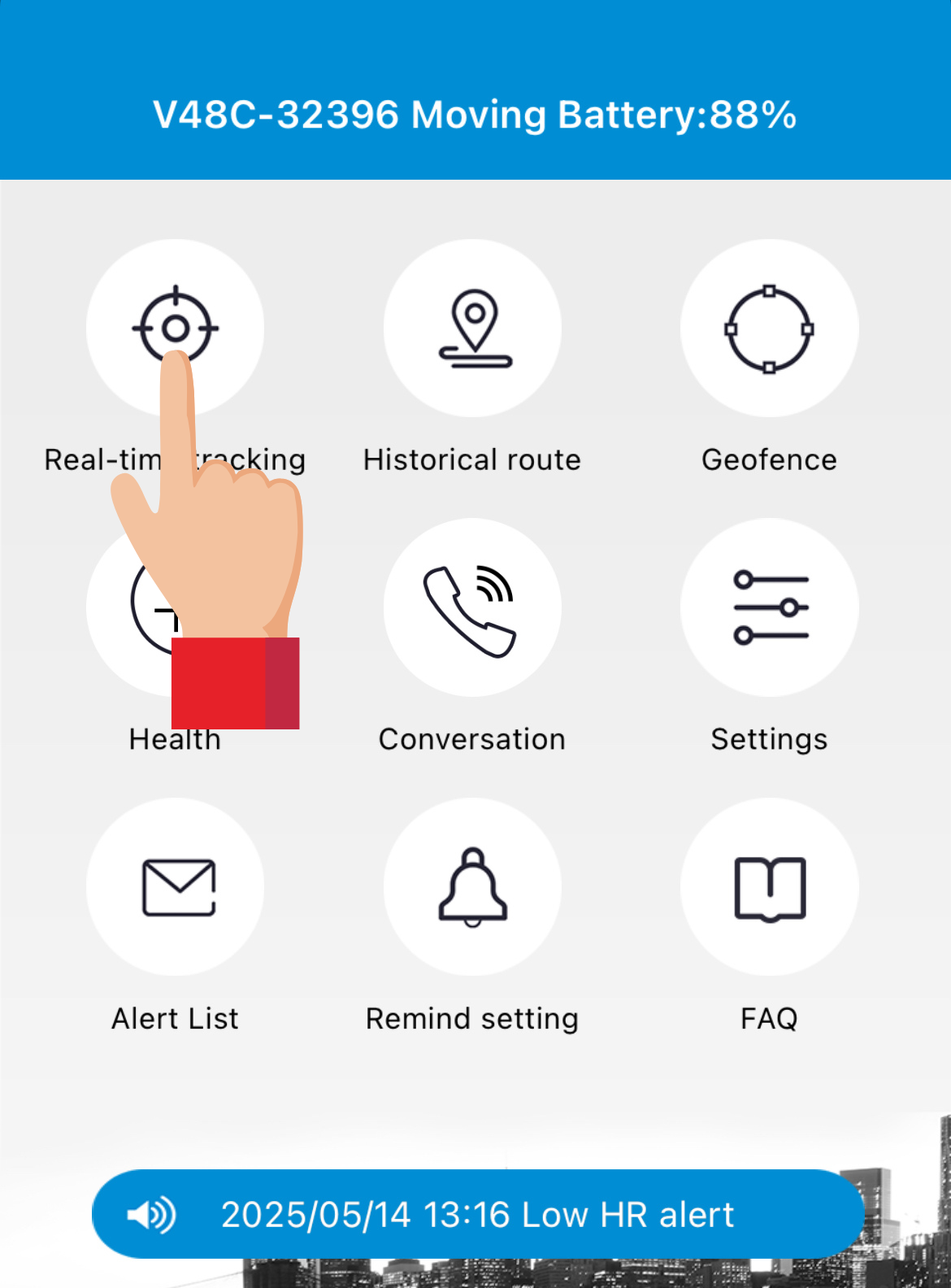The height and width of the screenshot is (1288, 951).
Task: Open the Settings sliders
Action: coord(769,607)
